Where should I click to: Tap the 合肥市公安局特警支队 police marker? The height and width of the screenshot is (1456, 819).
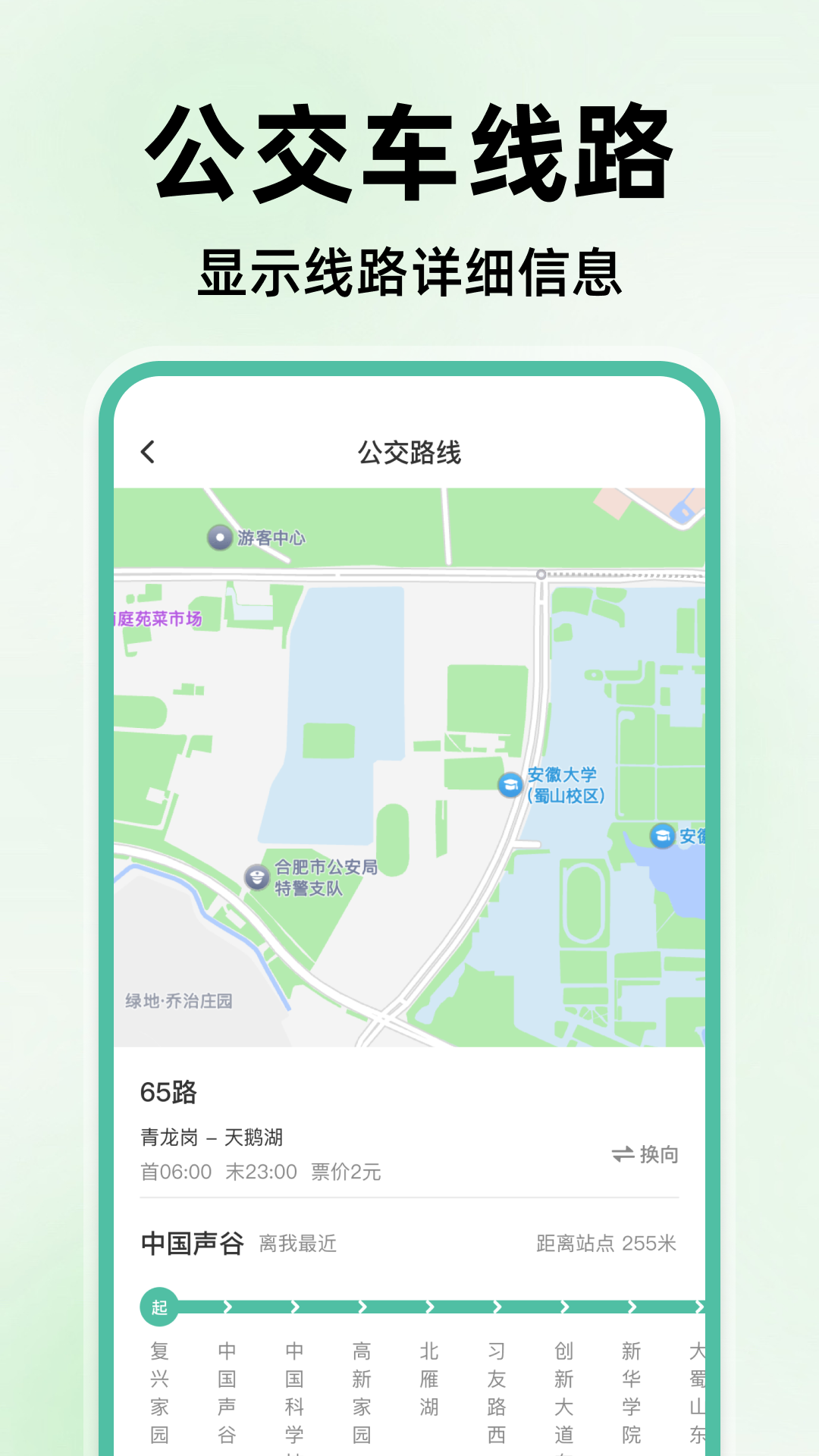coord(256,876)
